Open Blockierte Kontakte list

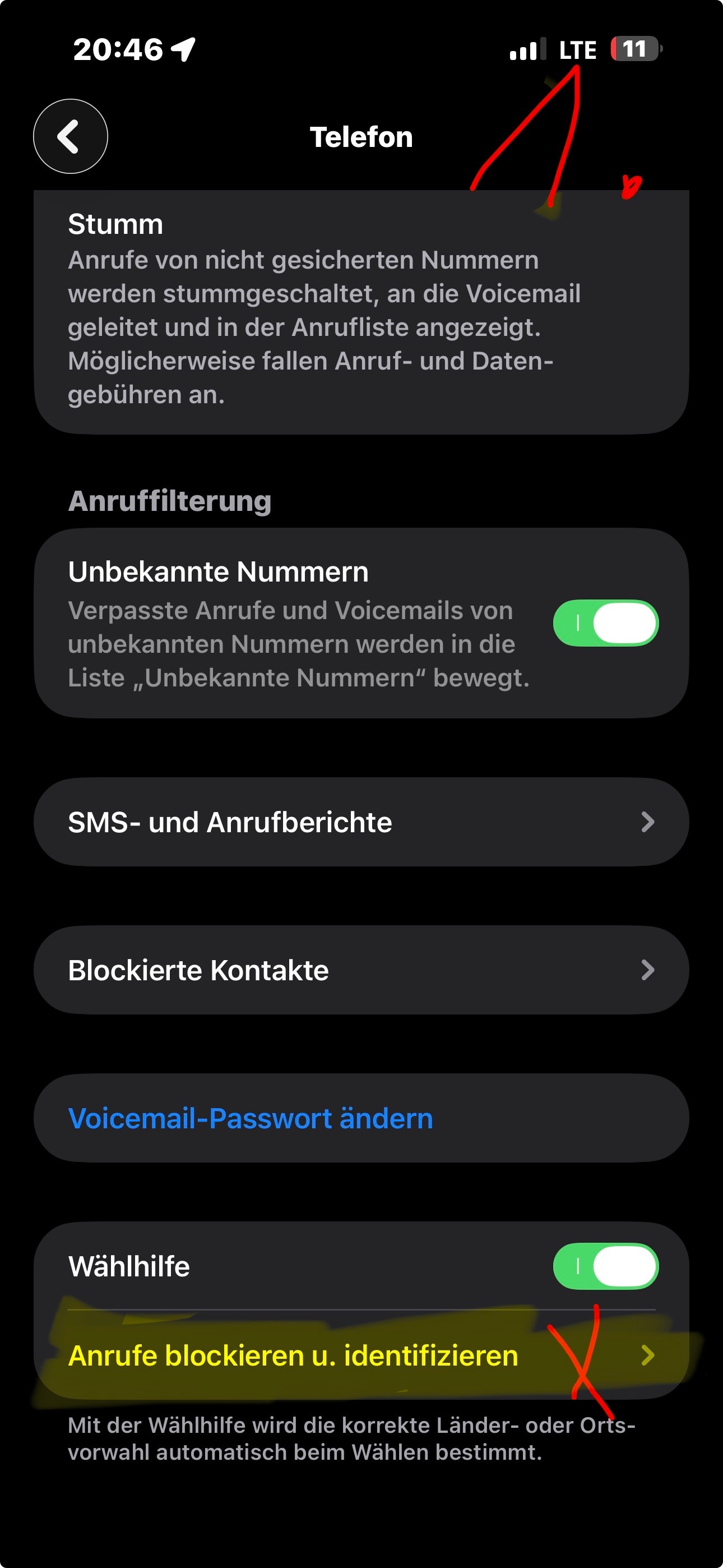[361, 970]
